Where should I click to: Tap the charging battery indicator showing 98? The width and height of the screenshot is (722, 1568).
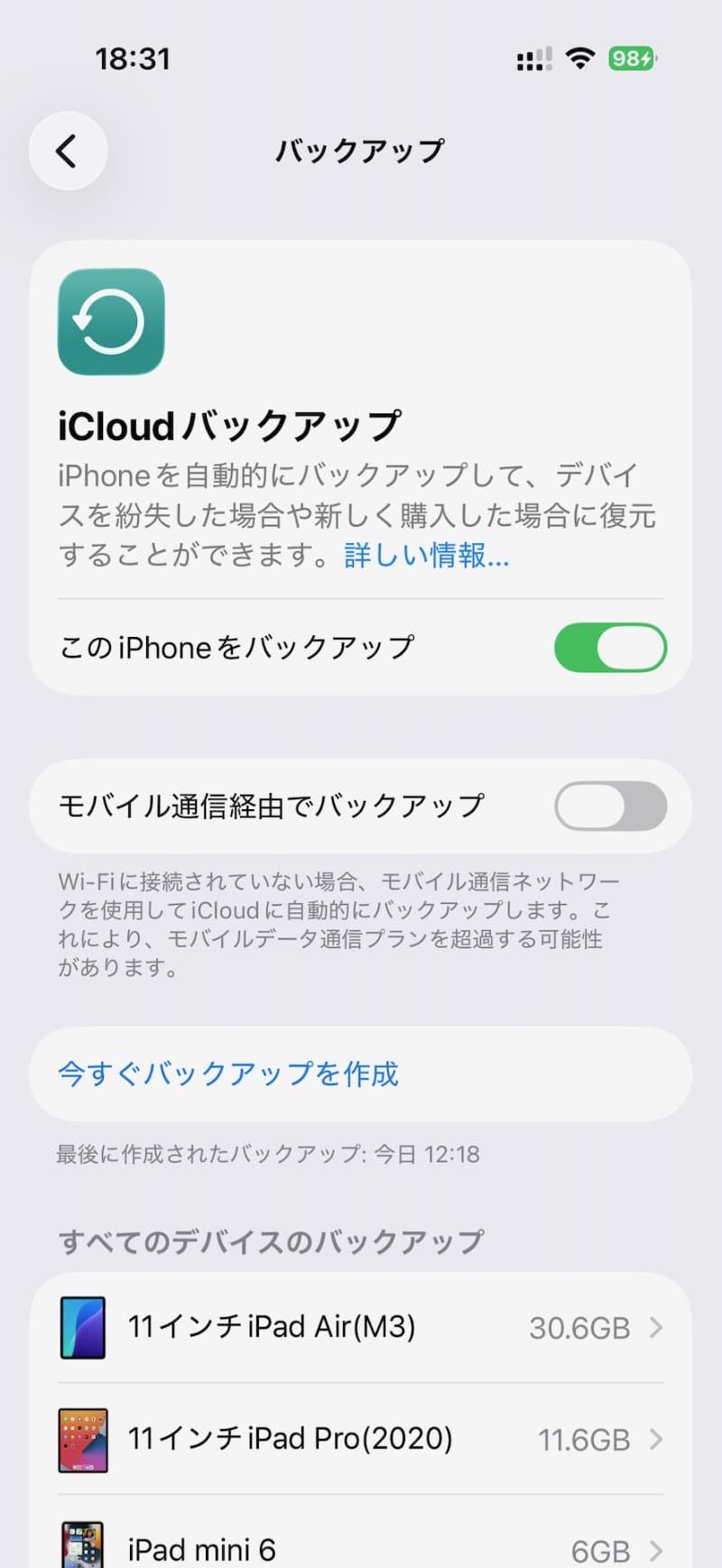632,58
